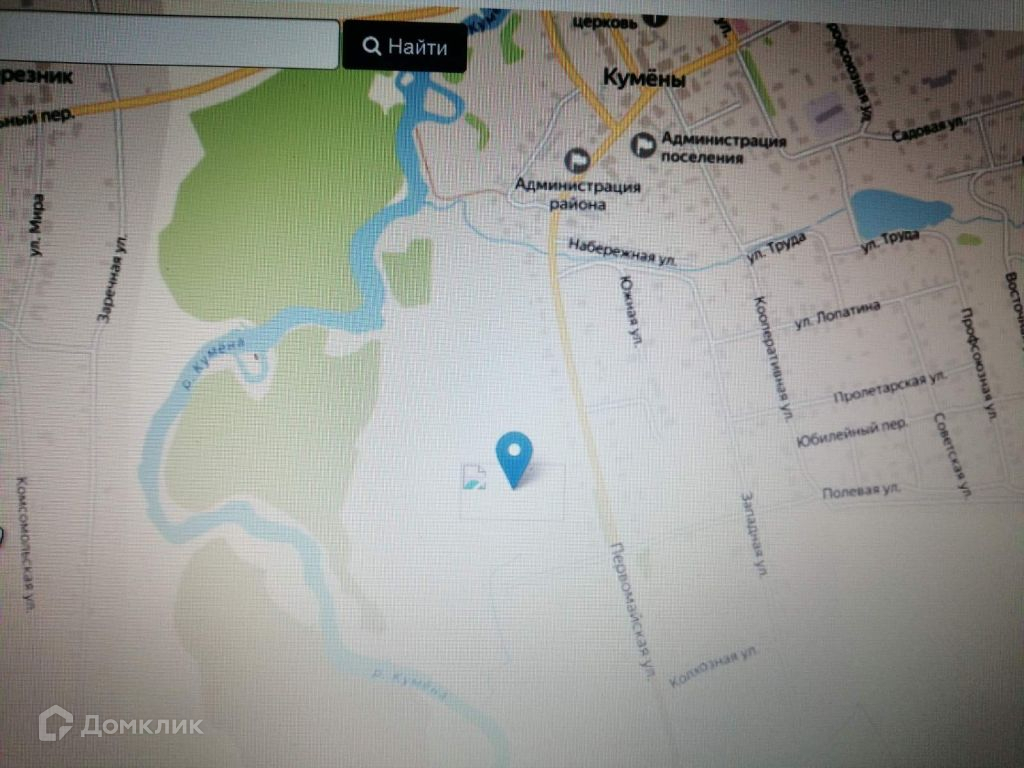Tap the Найти search button
The height and width of the screenshot is (768, 1024).
point(404,47)
